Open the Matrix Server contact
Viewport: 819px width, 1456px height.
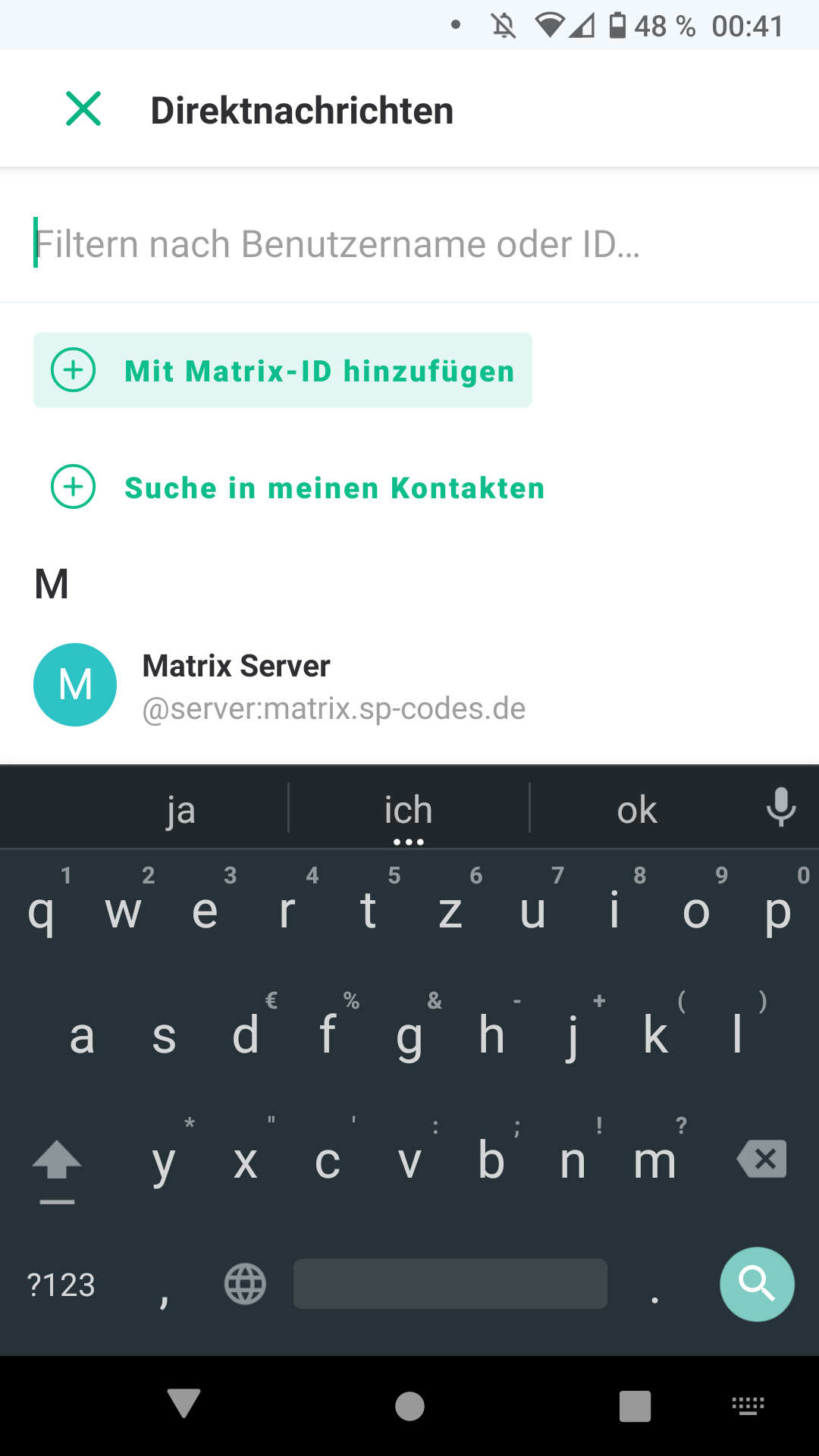(x=409, y=686)
